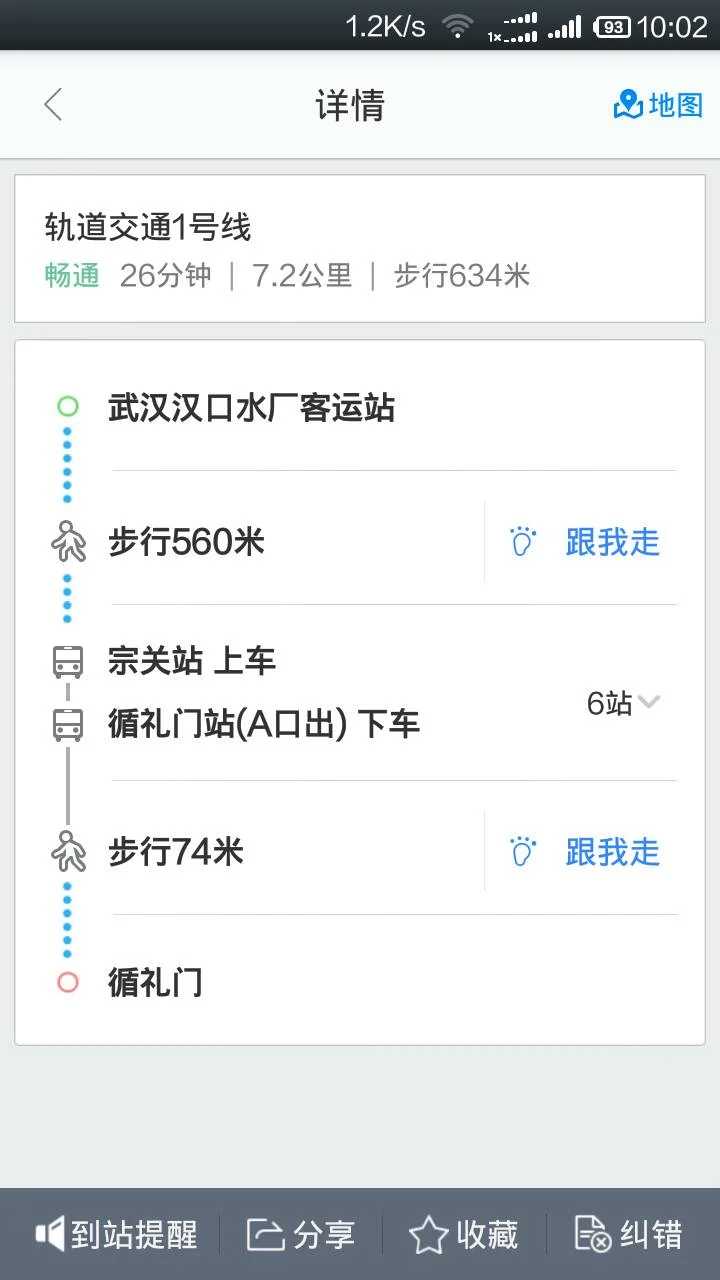Open 跟我走 navigation for 步行560米 segment
Viewport: 720px width, 1280px height.
point(614,542)
